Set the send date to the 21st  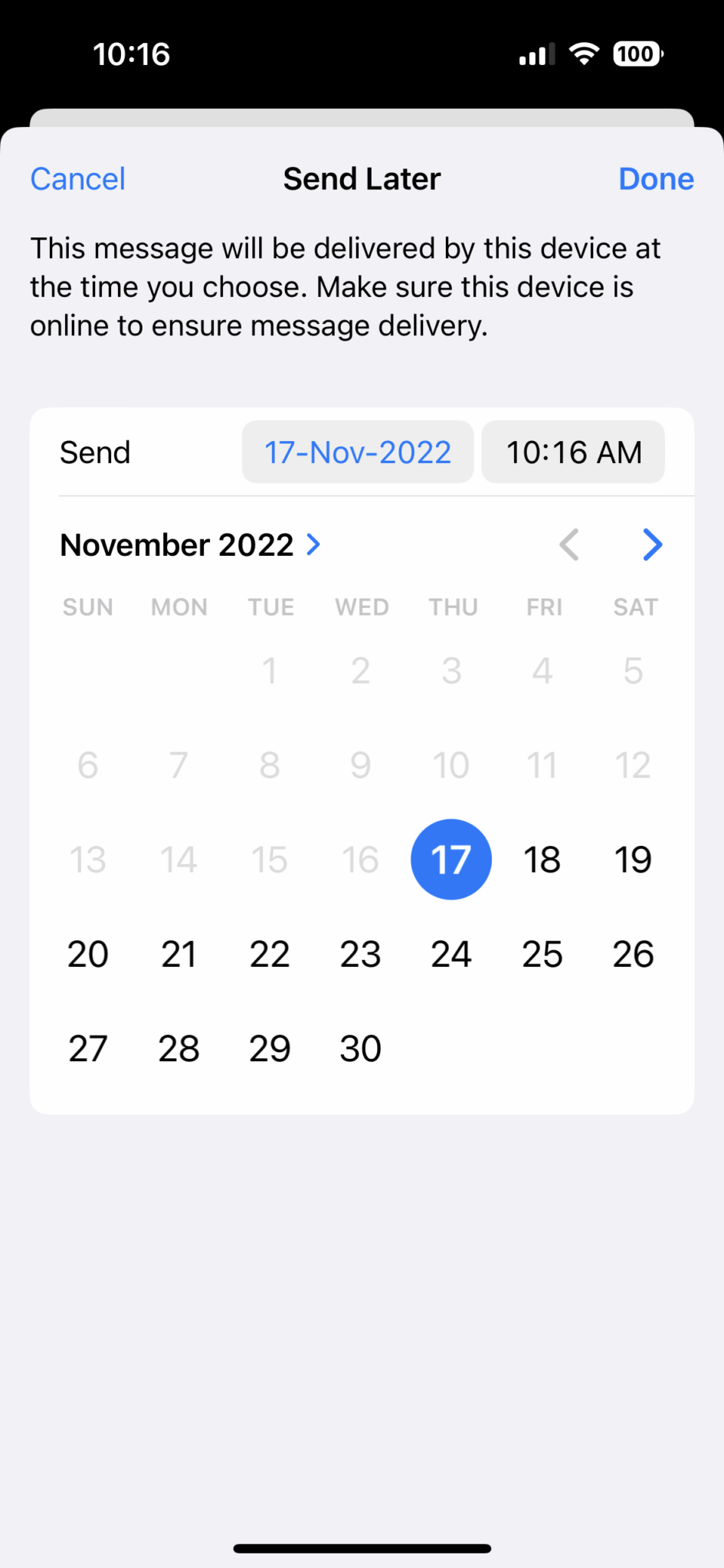coord(179,954)
